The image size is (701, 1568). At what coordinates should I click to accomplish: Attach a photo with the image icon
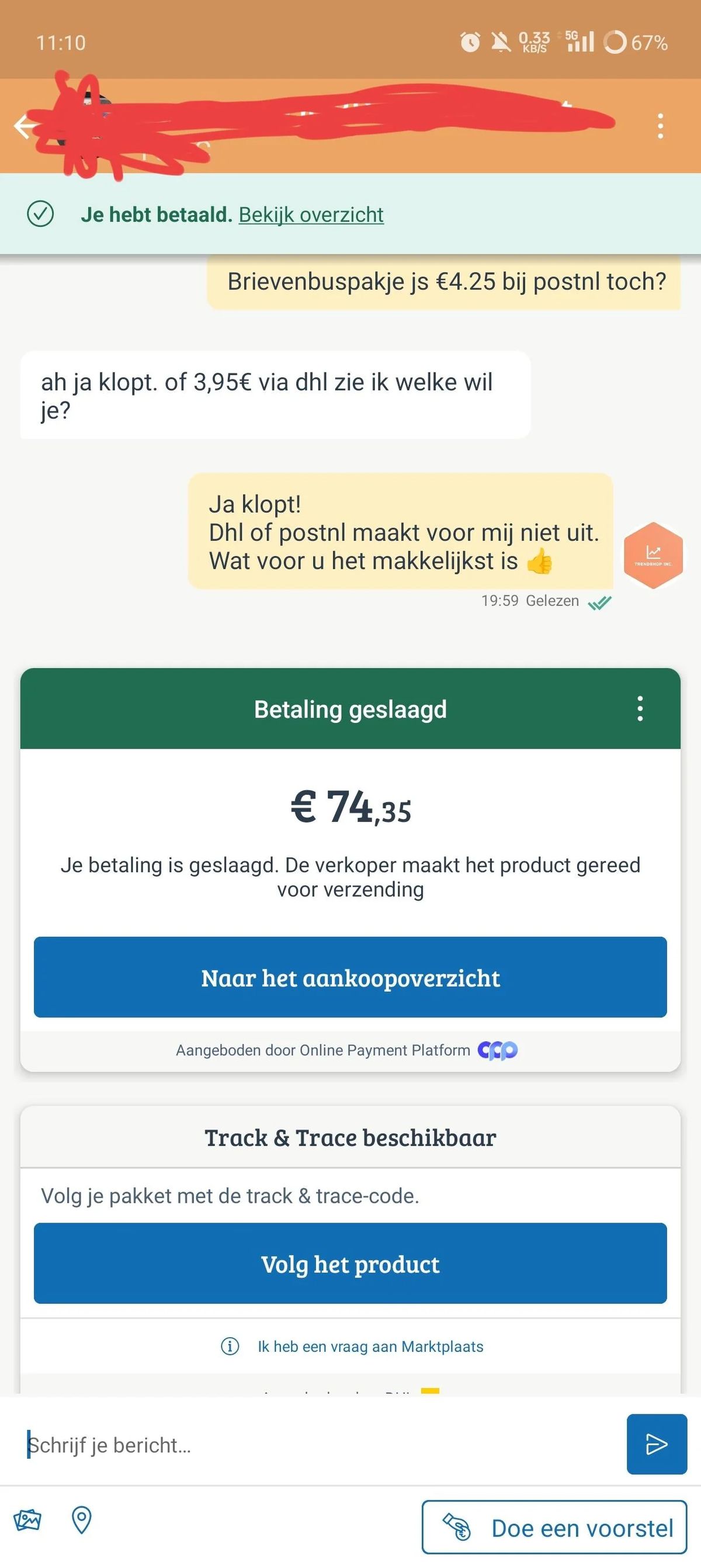click(x=27, y=1520)
